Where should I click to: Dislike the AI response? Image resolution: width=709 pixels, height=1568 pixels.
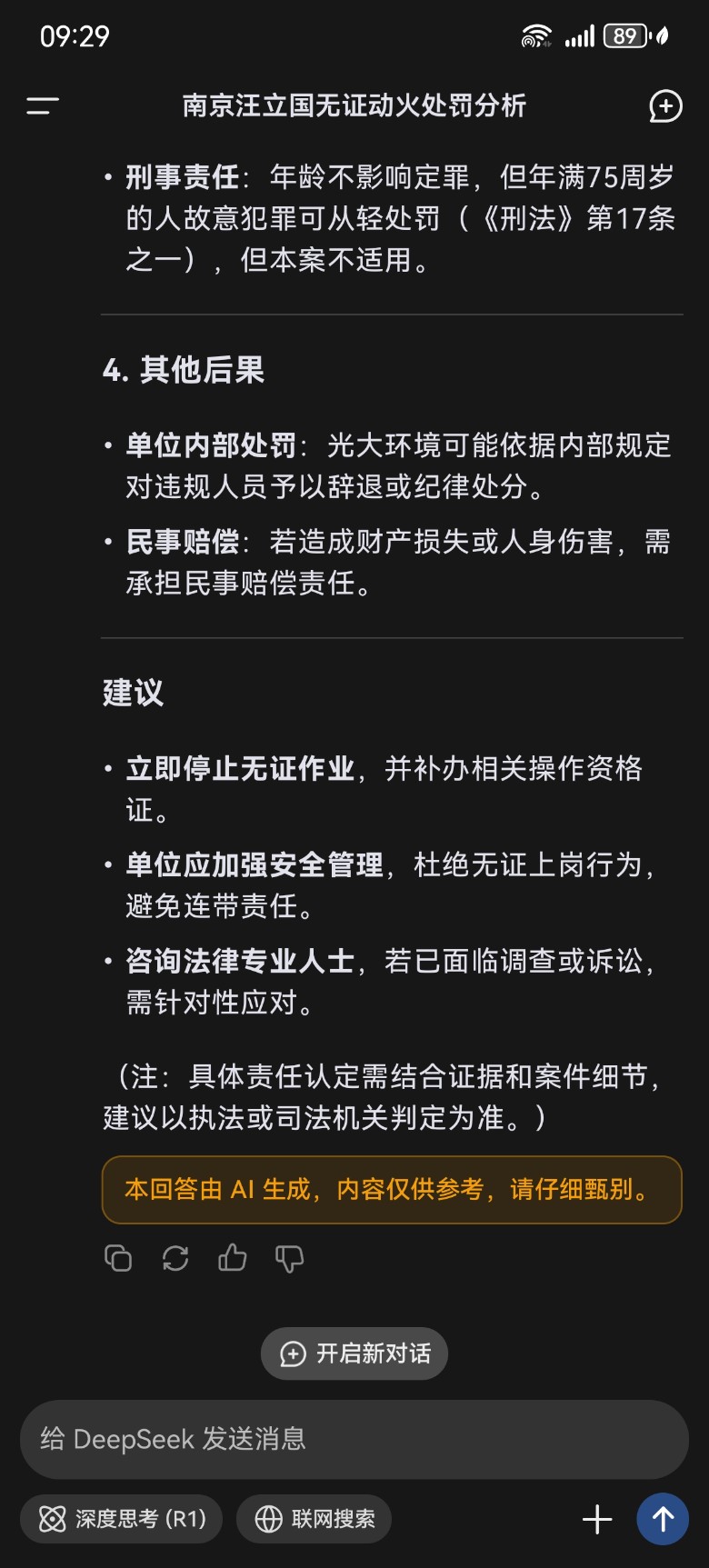click(x=289, y=1258)
